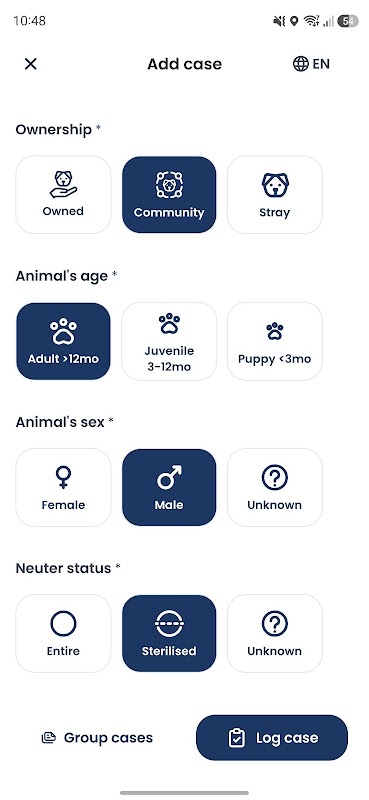Image resolution: width=369 pixels, height=800 pixels.
Task: Select Owned ownership option
Action: point(63,194)
